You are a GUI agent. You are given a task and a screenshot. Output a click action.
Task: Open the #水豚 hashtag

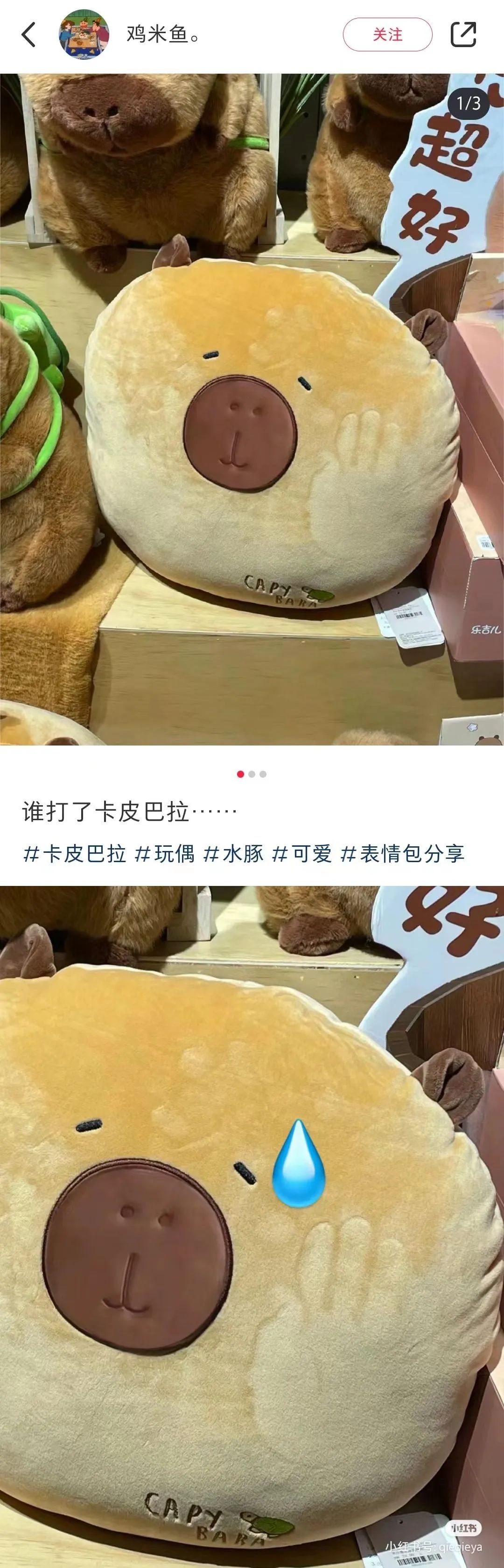[x=233, y=853]
